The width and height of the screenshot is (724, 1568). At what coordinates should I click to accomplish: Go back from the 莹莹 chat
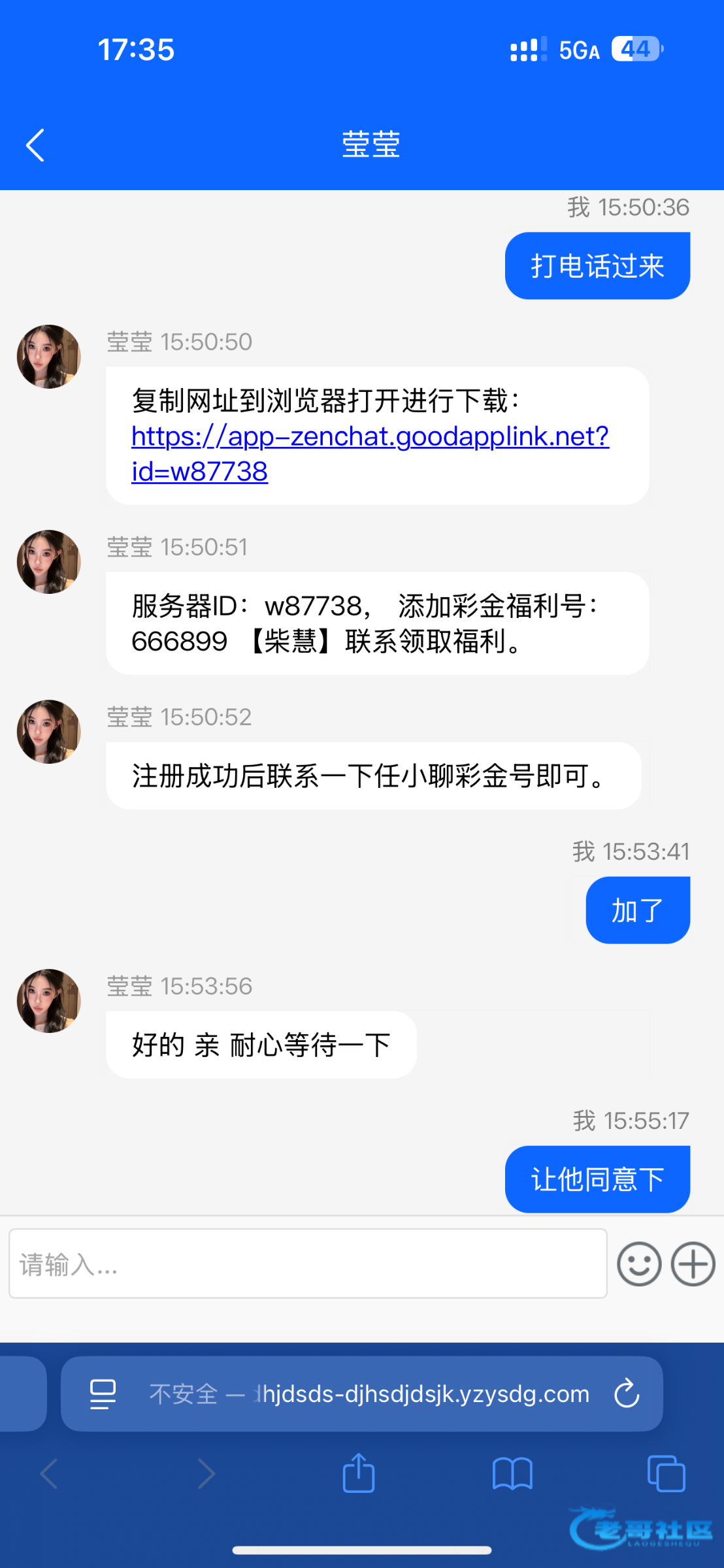(35, 145)
